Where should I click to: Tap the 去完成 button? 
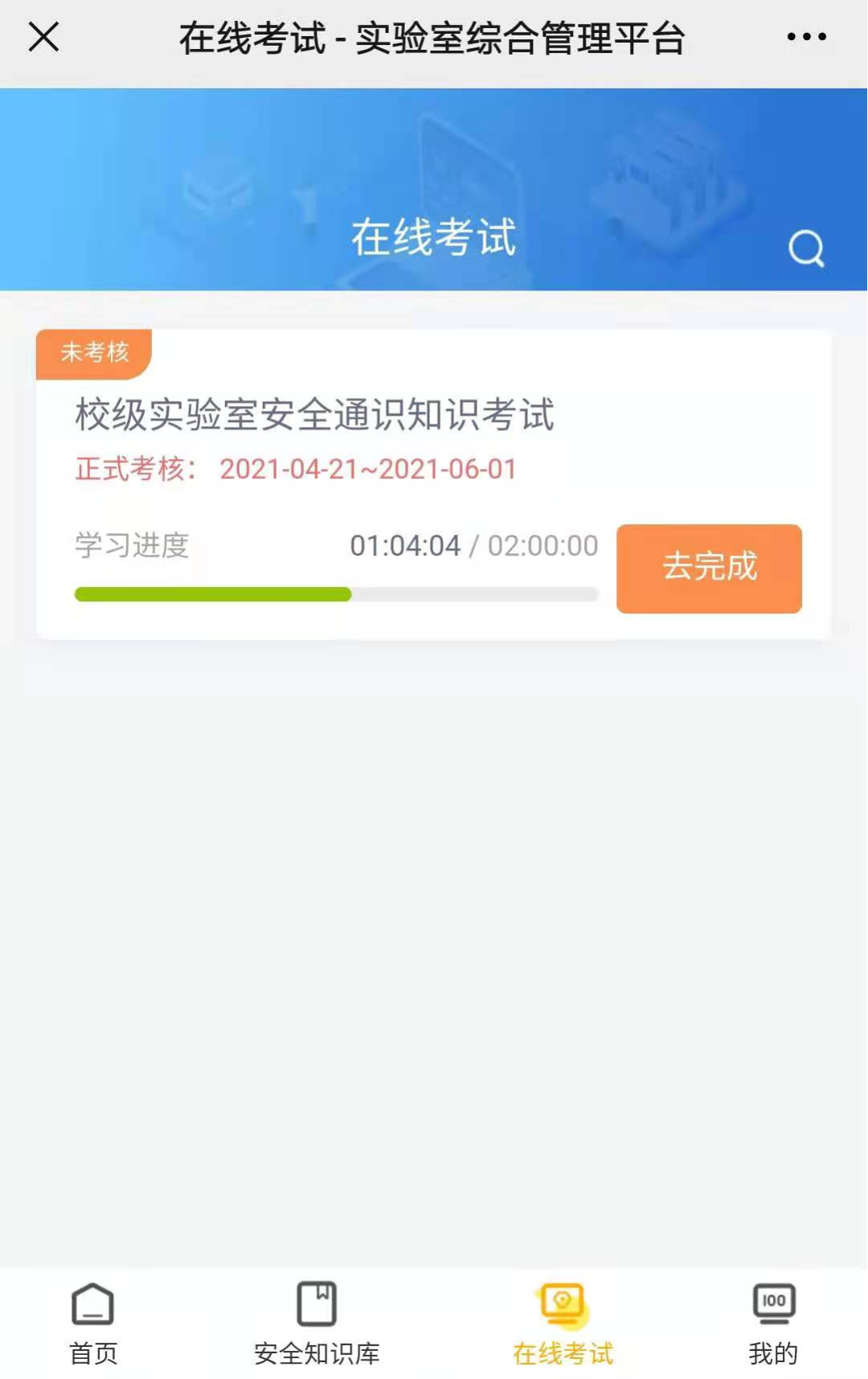pyautogui.click(x=709, y=568)
